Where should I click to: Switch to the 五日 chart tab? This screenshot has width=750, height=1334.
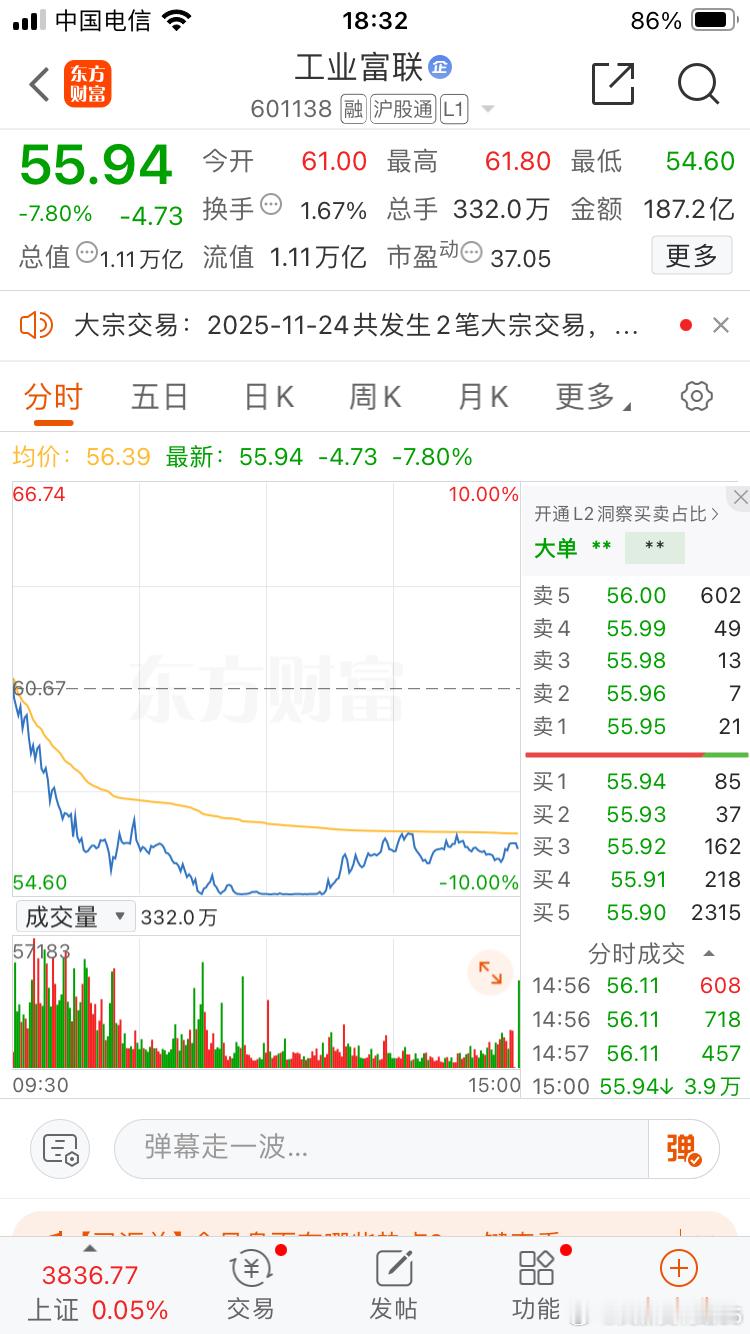pos(159,396)
